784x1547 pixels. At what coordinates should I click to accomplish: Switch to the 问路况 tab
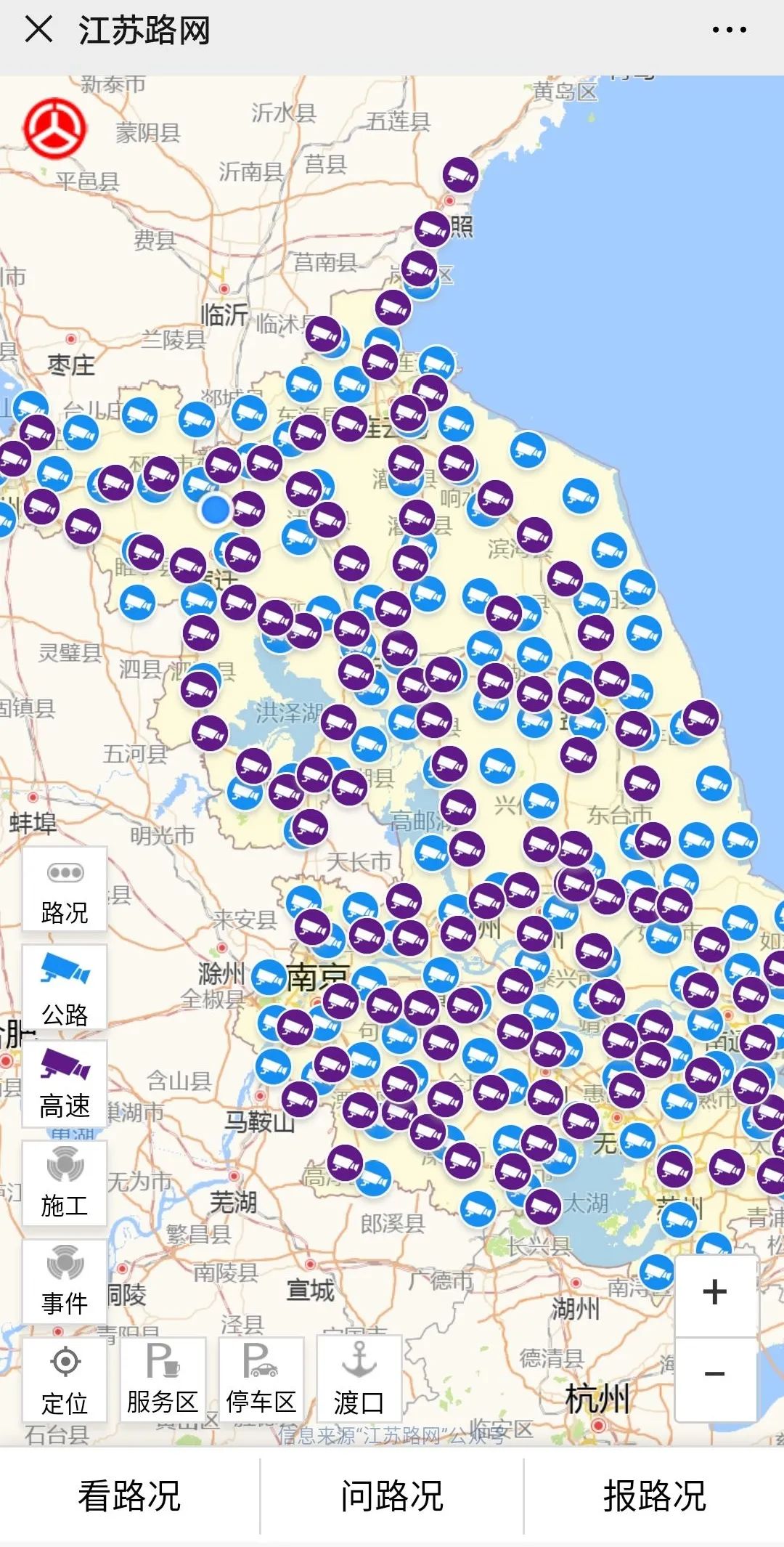pyautogui.click(x=392, y=1496)
